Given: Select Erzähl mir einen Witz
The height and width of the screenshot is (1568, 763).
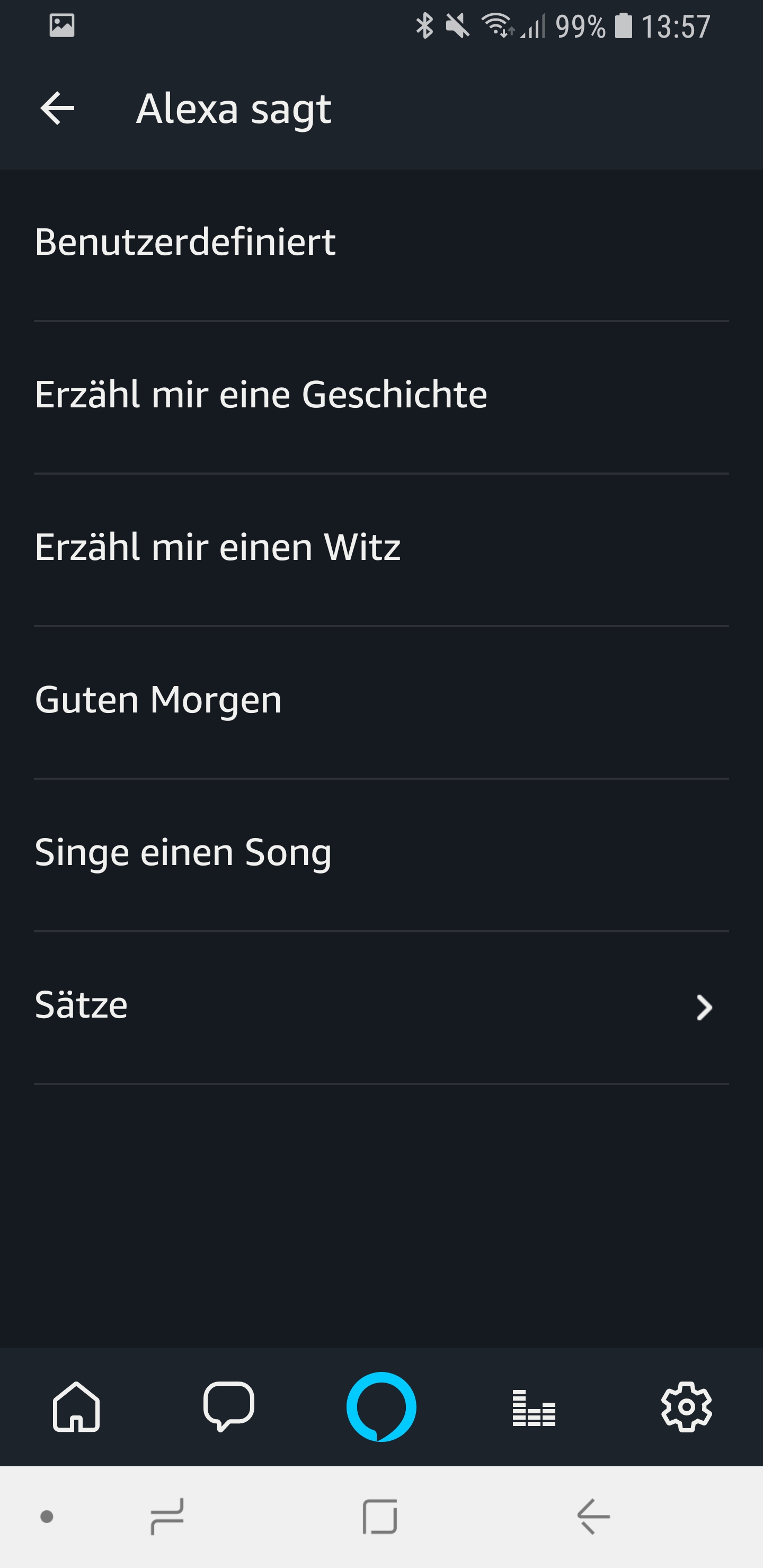Looking at the screenshot, I should (381, 548).
